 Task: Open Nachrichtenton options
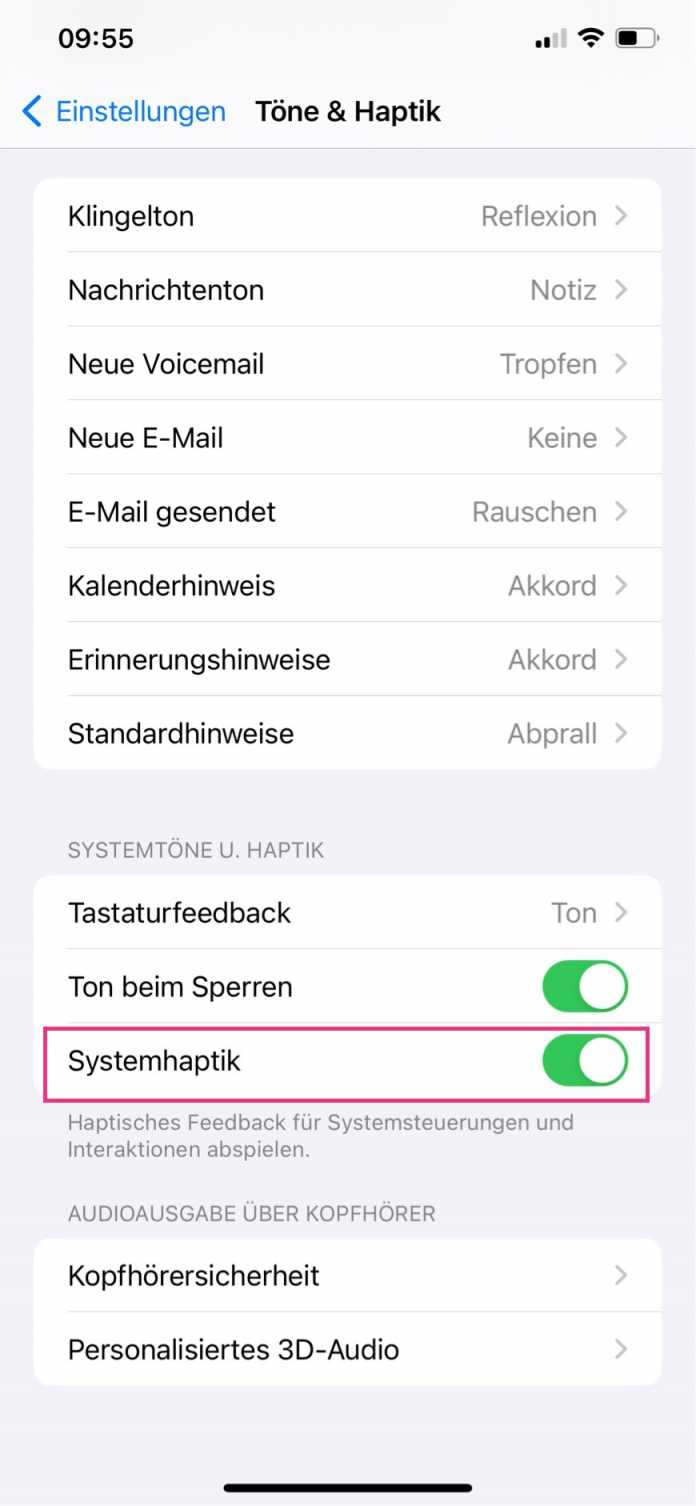347,290
